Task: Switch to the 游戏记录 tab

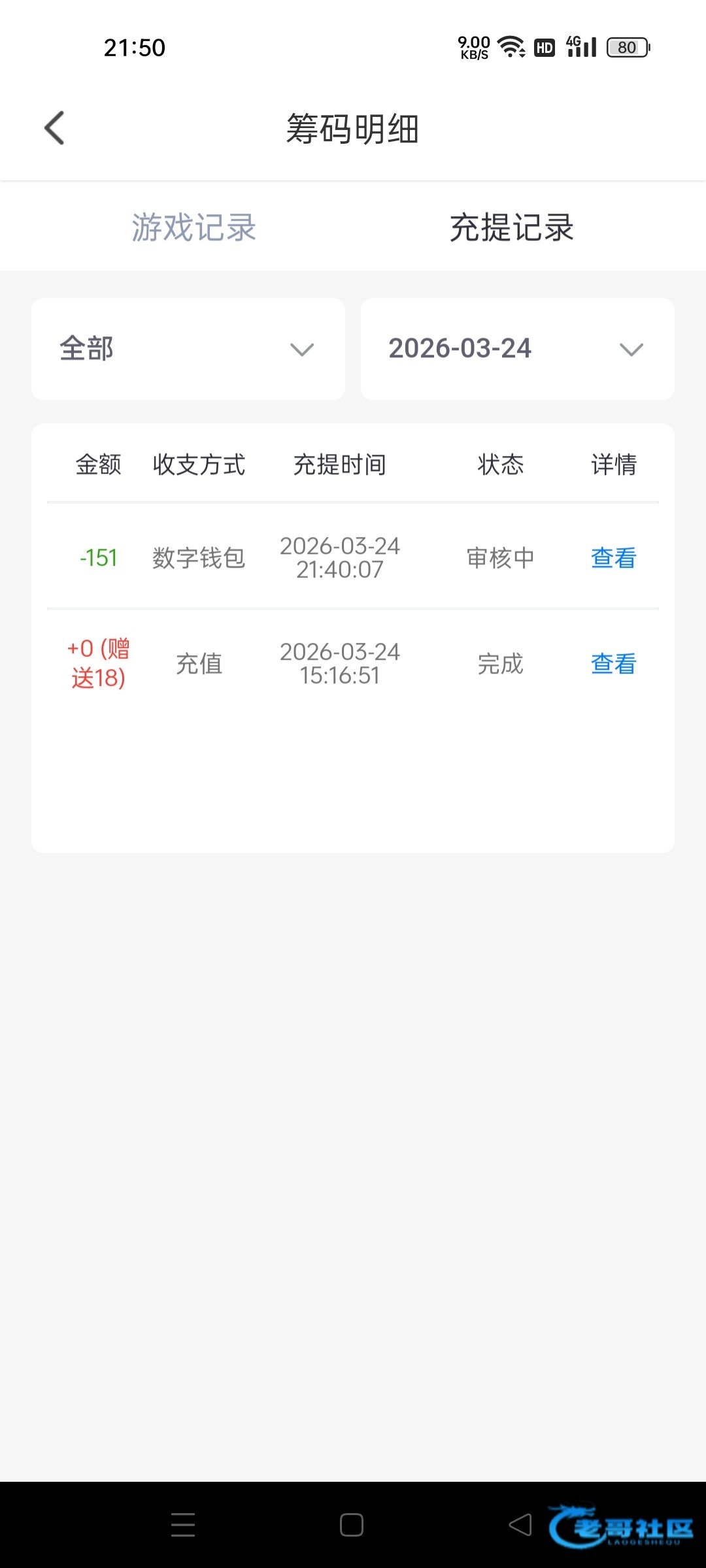Action: pos(193,227)
